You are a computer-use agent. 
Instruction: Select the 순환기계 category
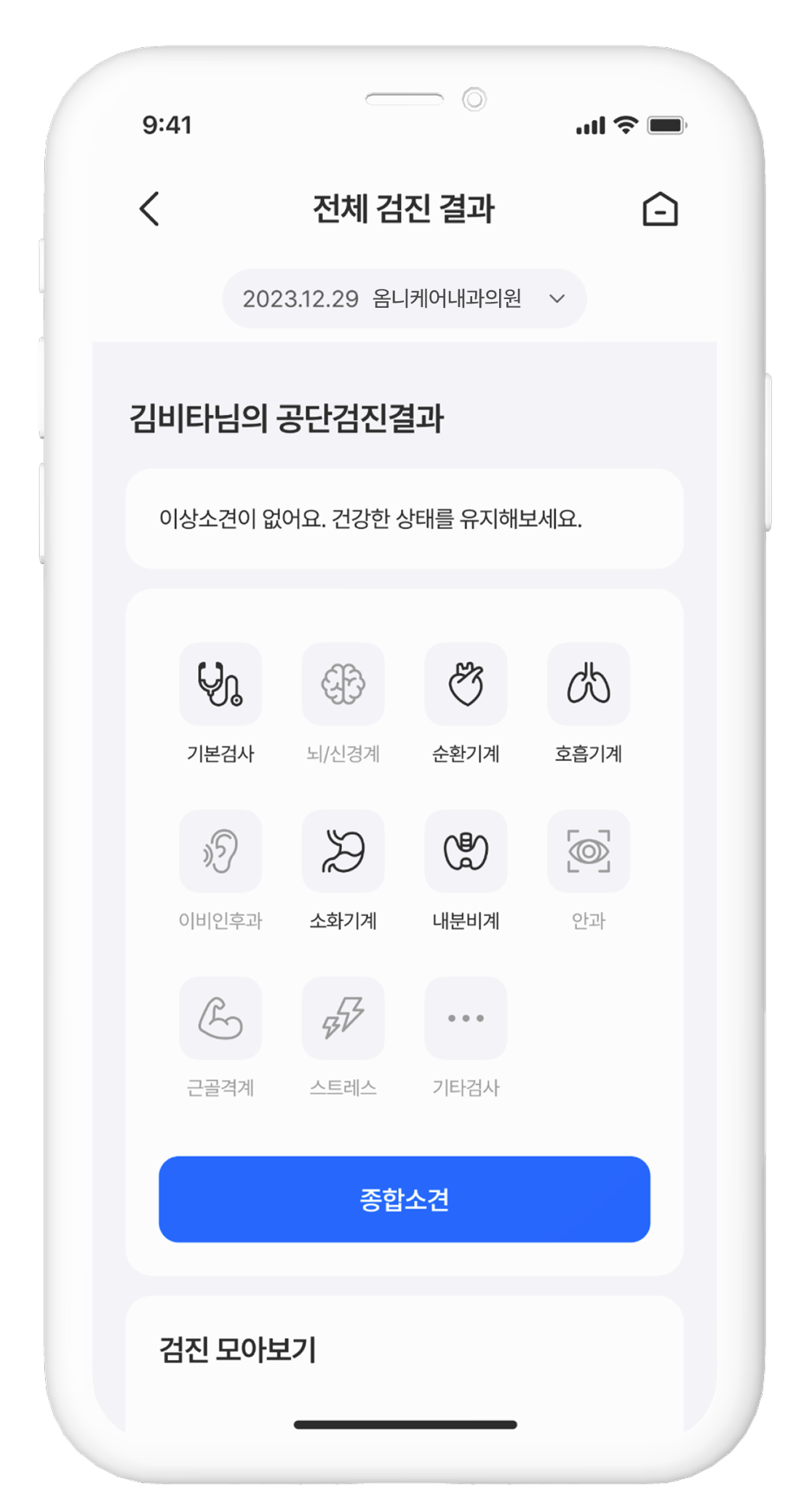(x=466, y=685)
